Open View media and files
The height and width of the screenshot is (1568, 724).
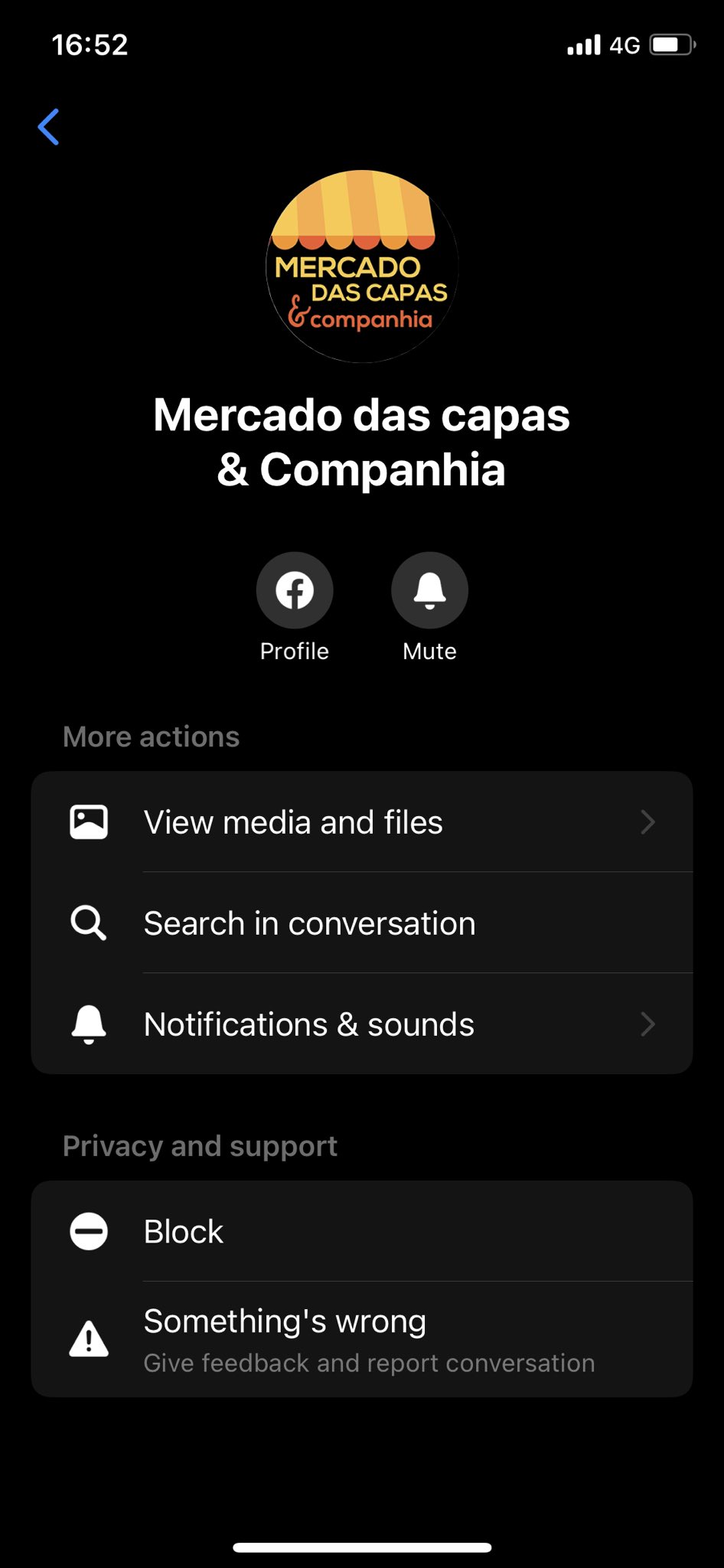tap(362, 822)
